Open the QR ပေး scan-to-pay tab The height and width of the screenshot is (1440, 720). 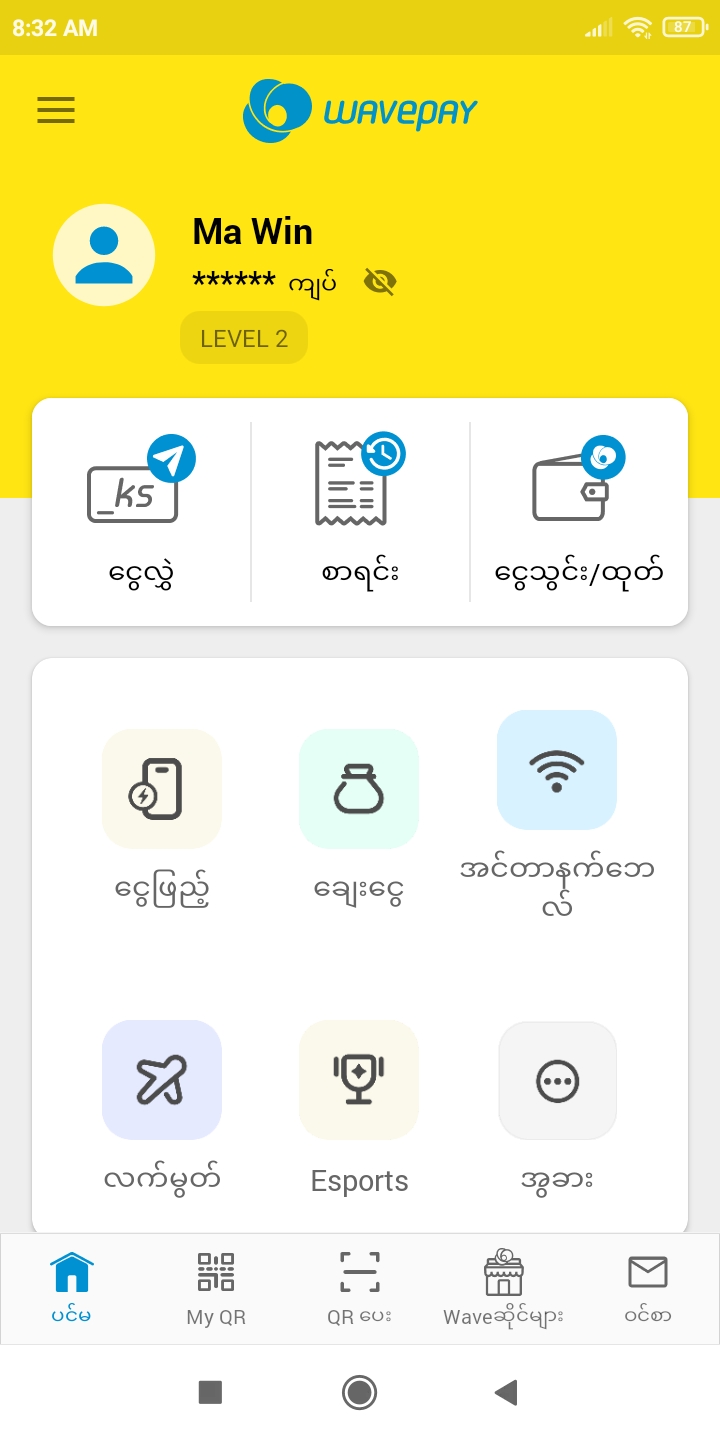coord(359,1288)
